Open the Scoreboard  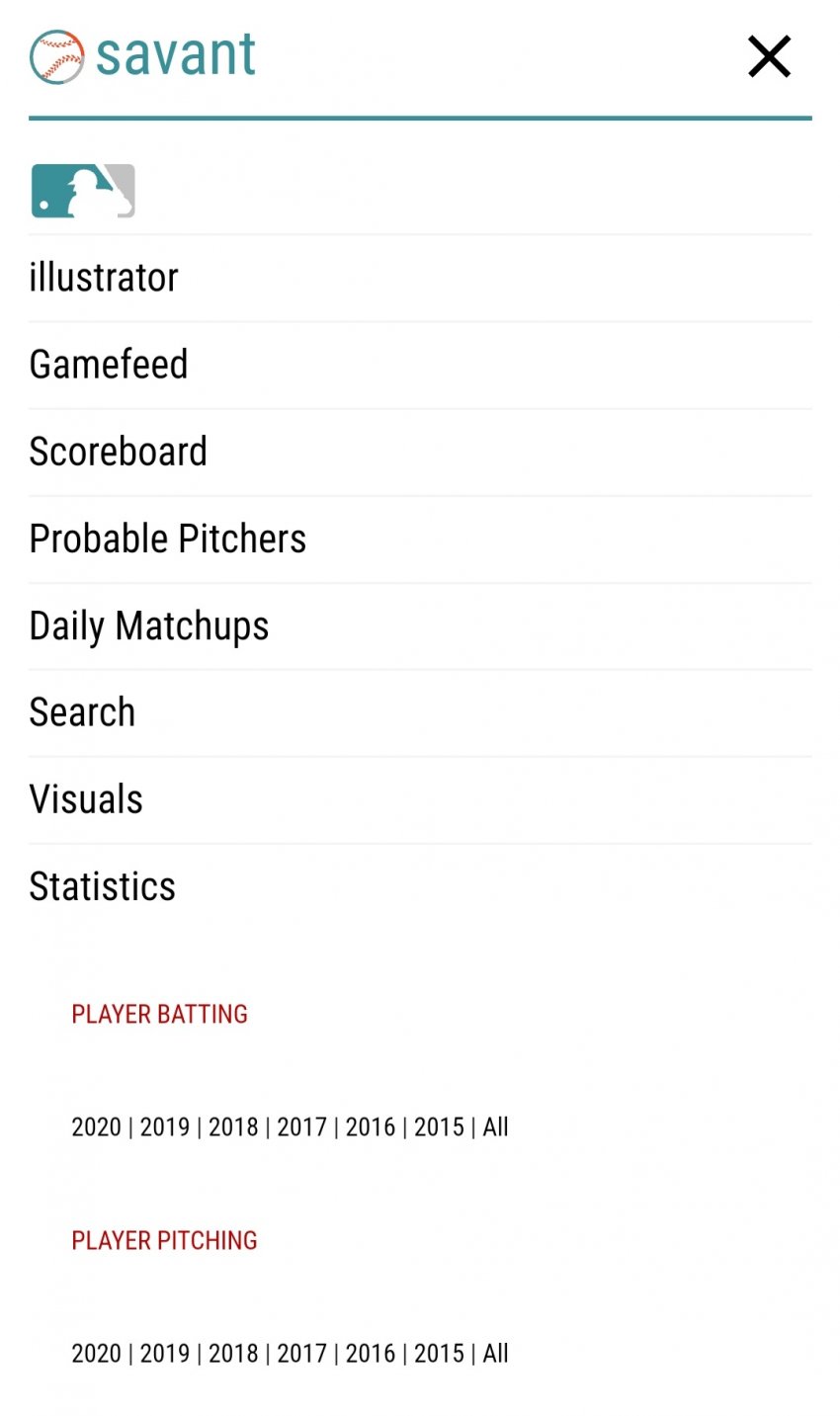(x=119, y=452)
